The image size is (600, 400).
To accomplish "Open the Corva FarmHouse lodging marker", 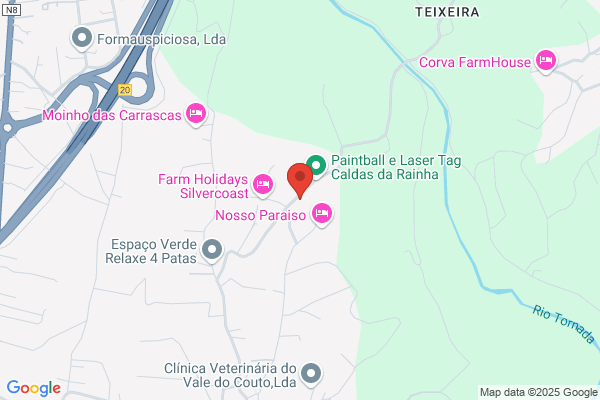I will point(545,61).
